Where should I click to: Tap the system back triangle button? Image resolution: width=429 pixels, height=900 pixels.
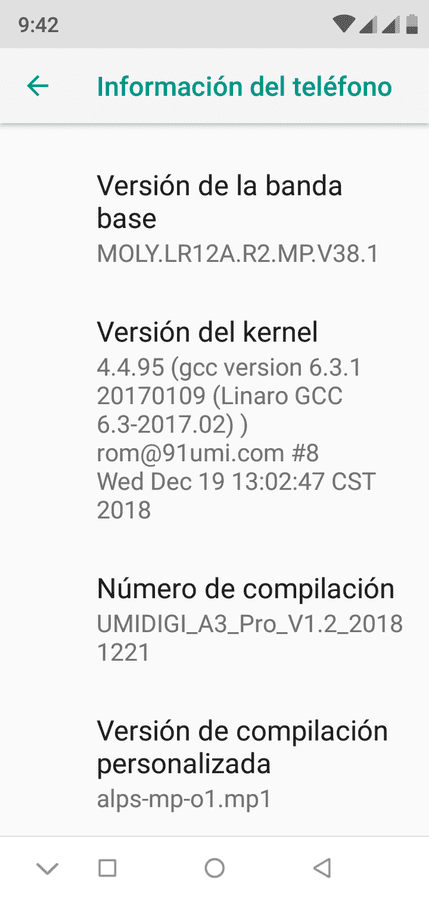(x=322, y=868)
